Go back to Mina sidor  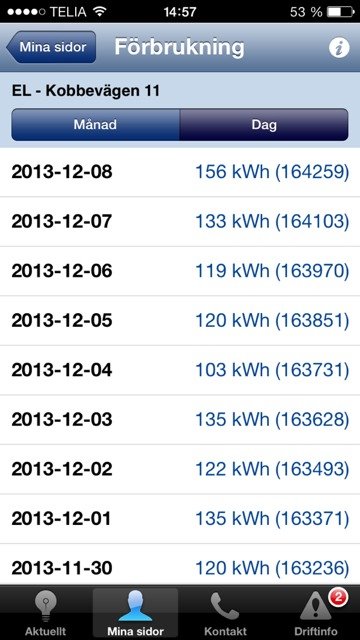tap(51, 47)
